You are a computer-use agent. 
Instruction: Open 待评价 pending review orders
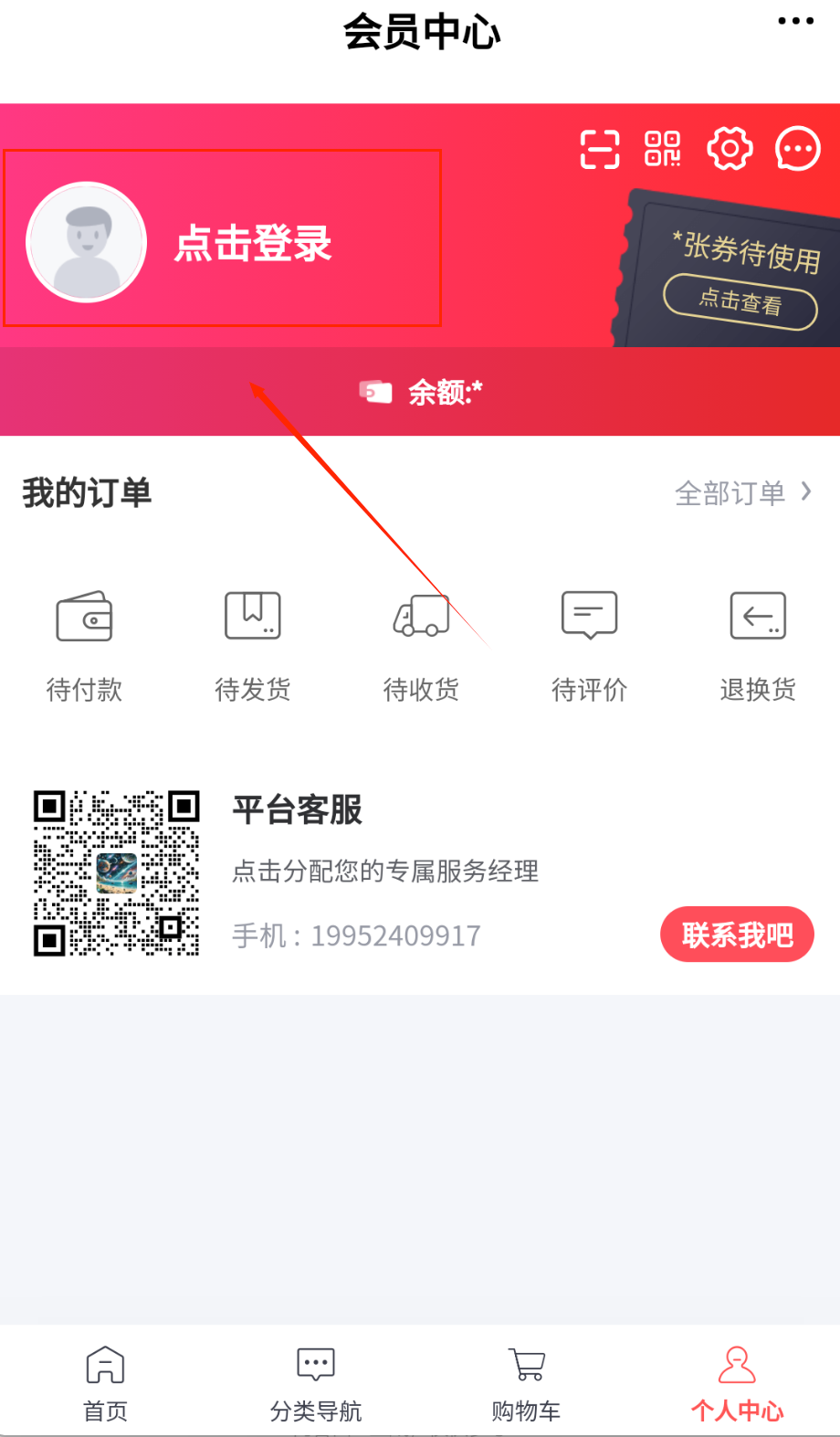pos(589,644)
